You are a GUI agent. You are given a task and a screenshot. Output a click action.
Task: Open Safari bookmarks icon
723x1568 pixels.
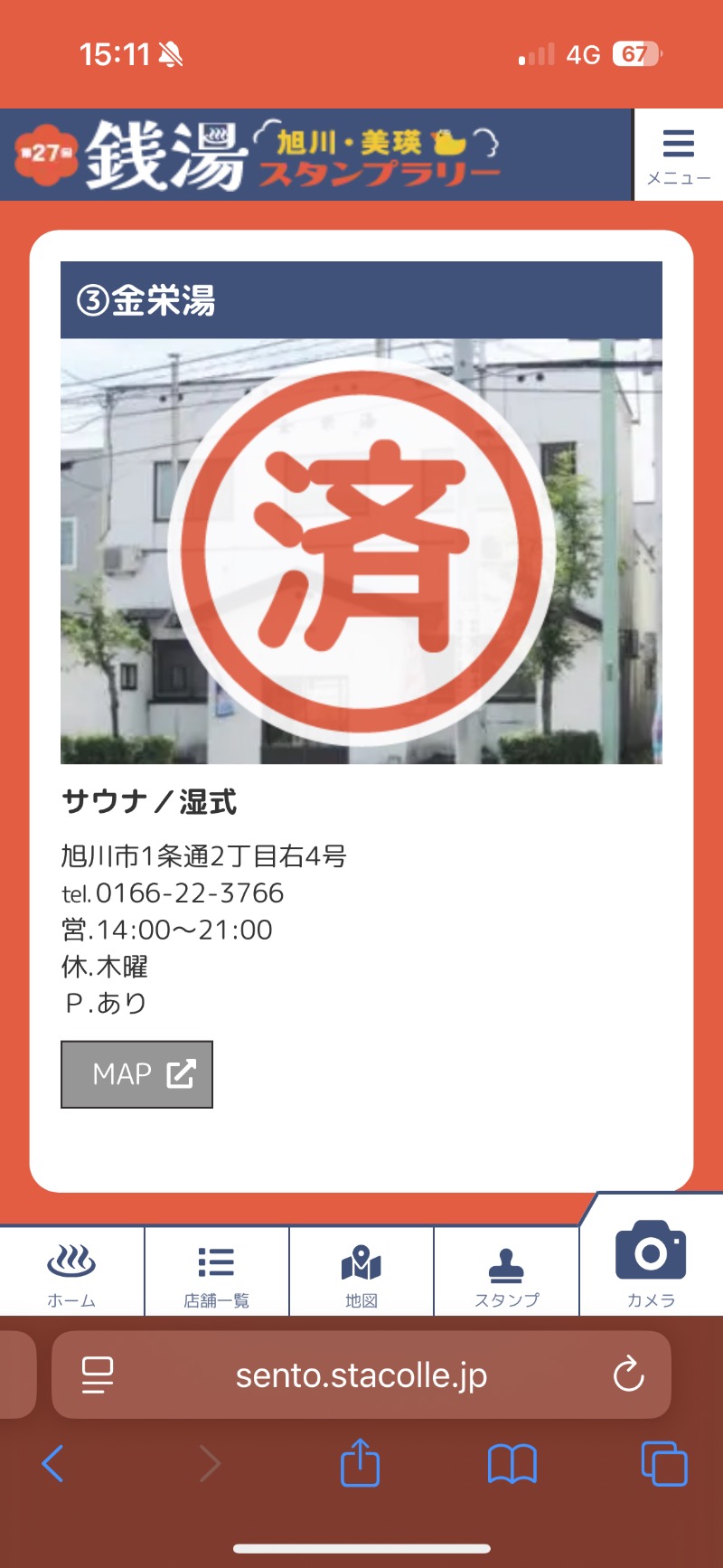coord(512,1462)
